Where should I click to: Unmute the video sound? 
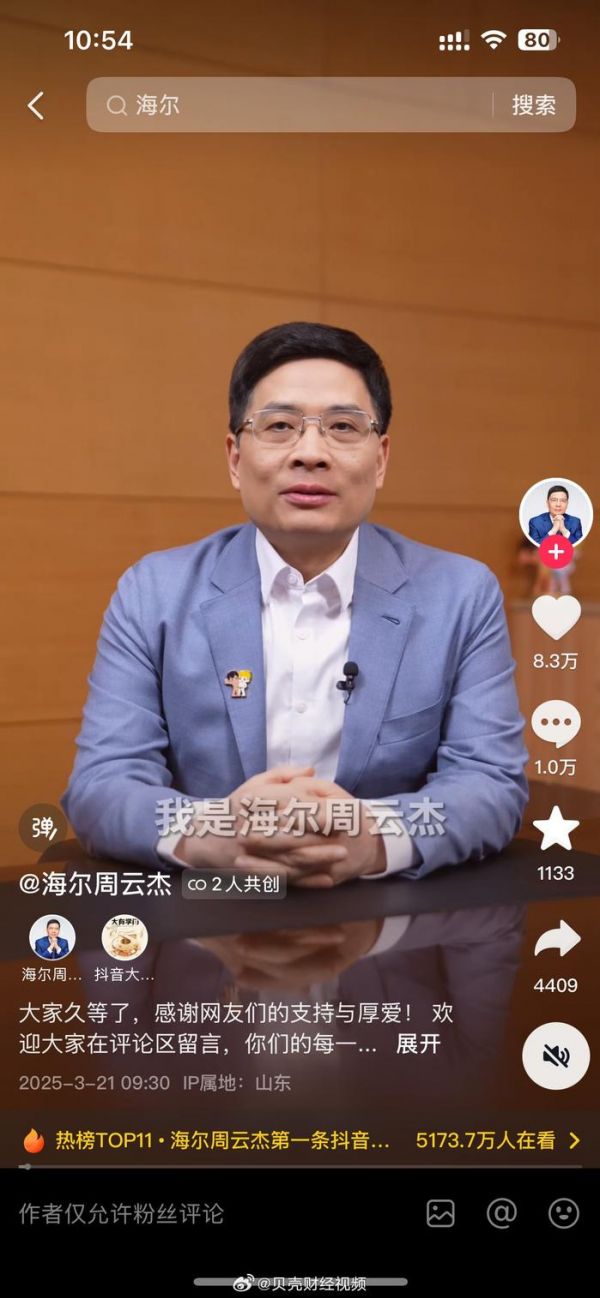[556, 1056]
